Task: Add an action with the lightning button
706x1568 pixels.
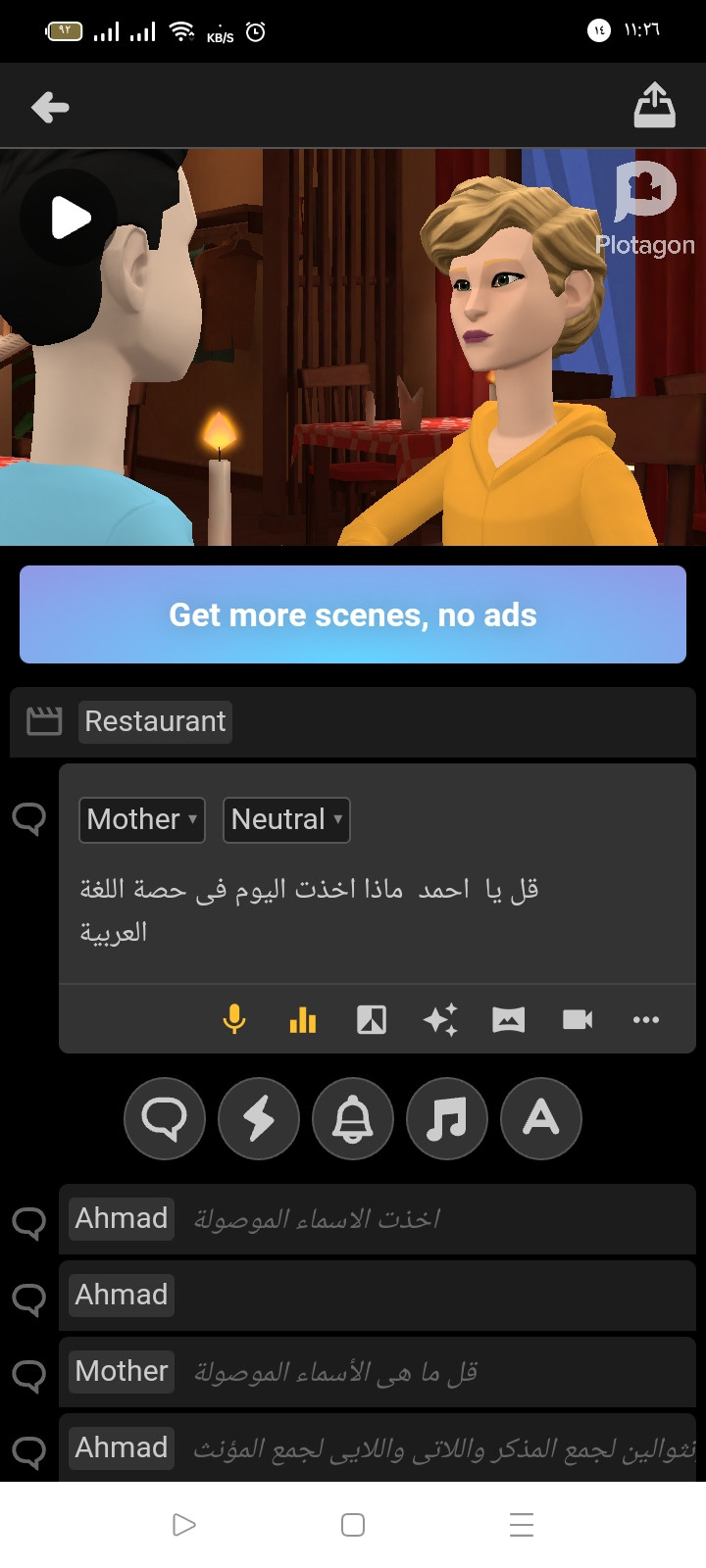Action: [259, 1118]
